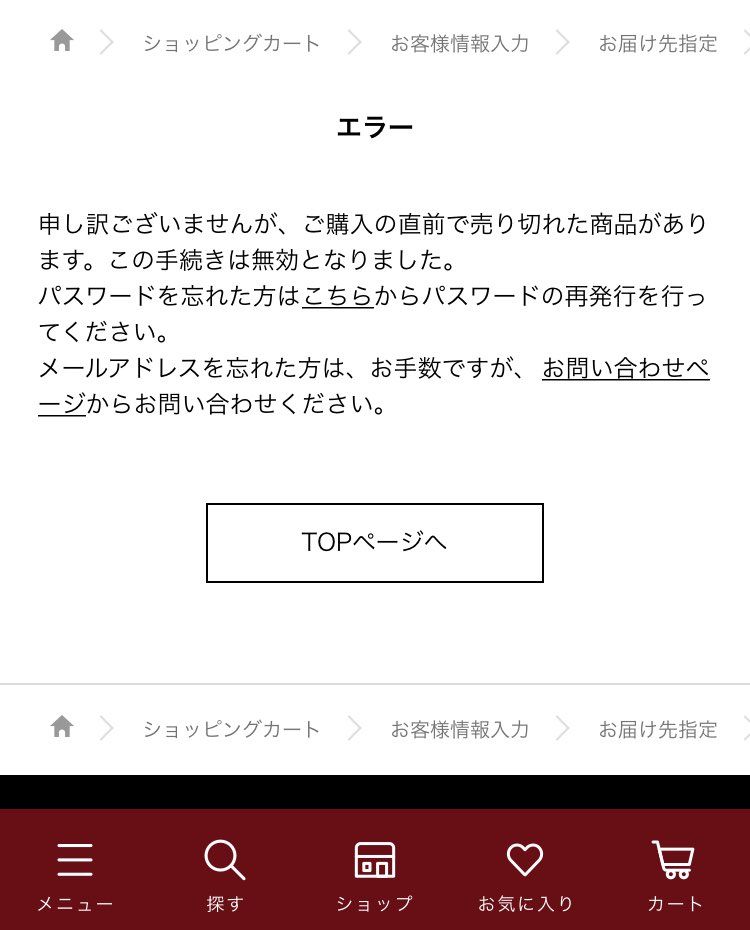Click the chevron before お届け先指定
The width and height of the screenshot is (750, 930).
(563, 43)
